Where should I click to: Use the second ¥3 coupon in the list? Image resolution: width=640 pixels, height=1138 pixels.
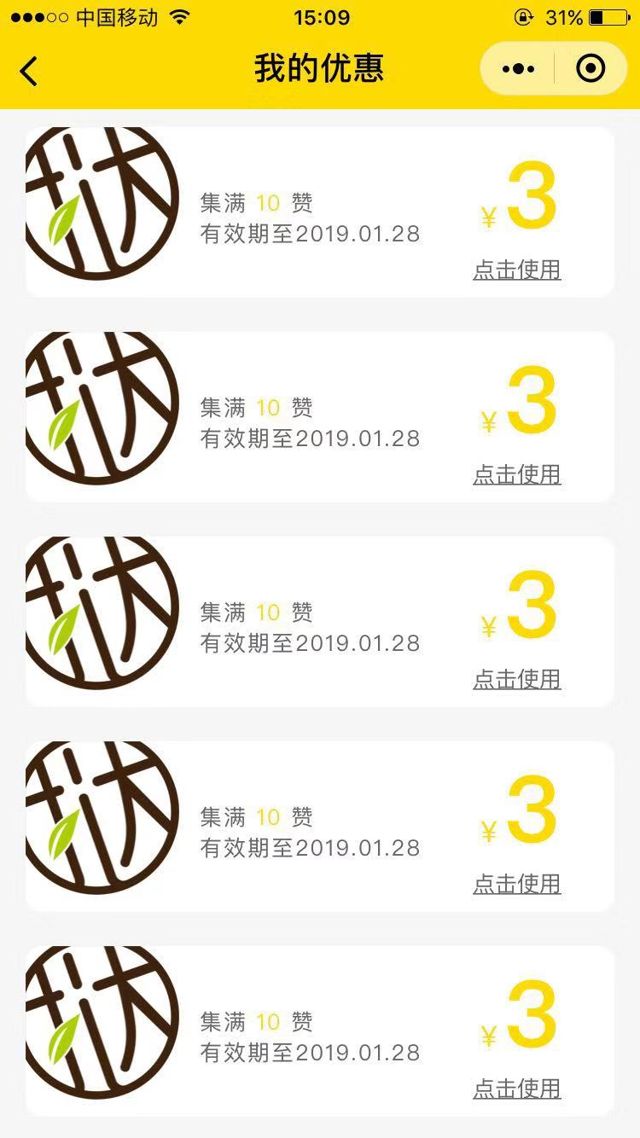pyautogui.click(x=517, y=475)
